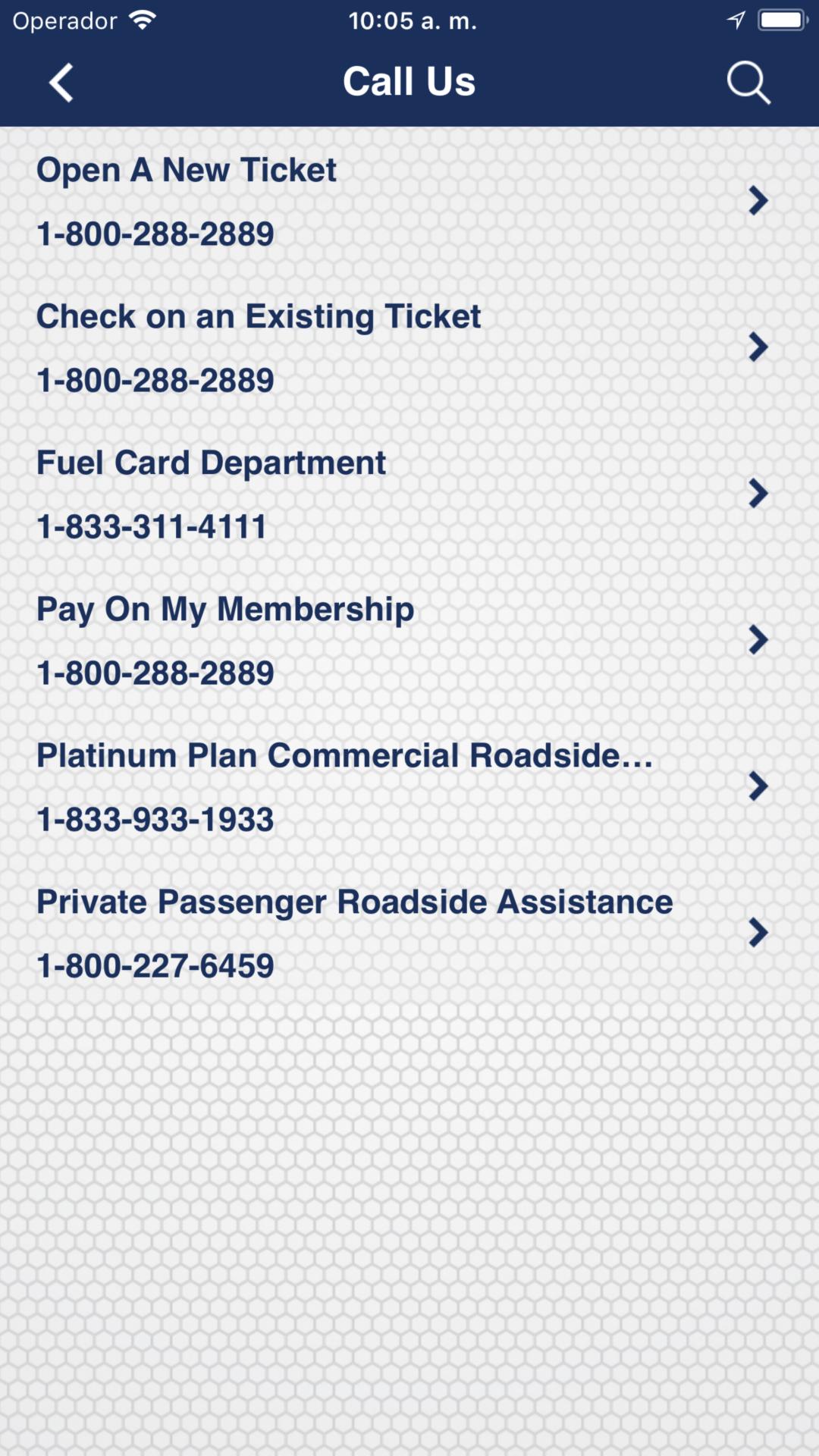Go back from Call Us
This screenshot has width=819, height=1456.
click(x=61, y=82)
